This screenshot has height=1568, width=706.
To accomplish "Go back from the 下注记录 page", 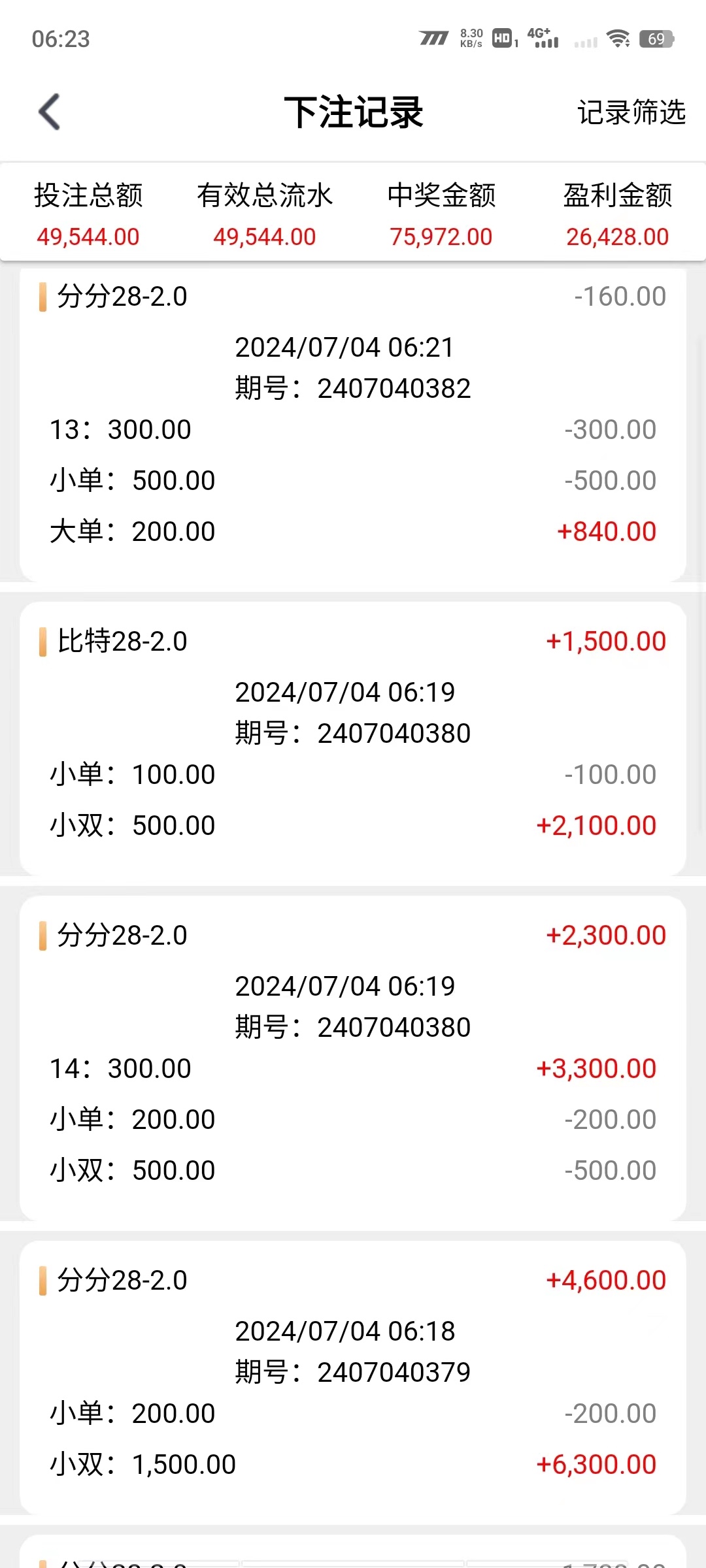I will coord(50,112).
